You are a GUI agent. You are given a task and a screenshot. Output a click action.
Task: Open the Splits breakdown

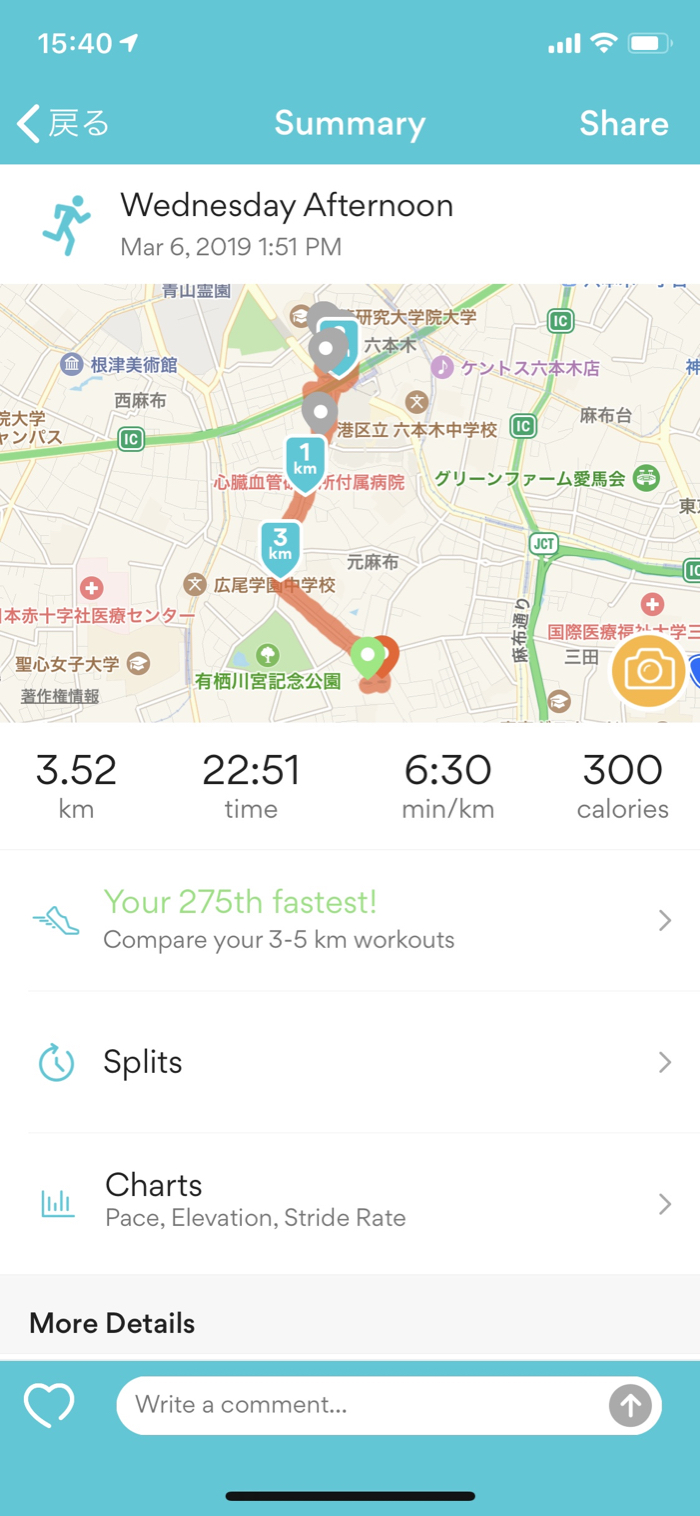pos(350,1062)
